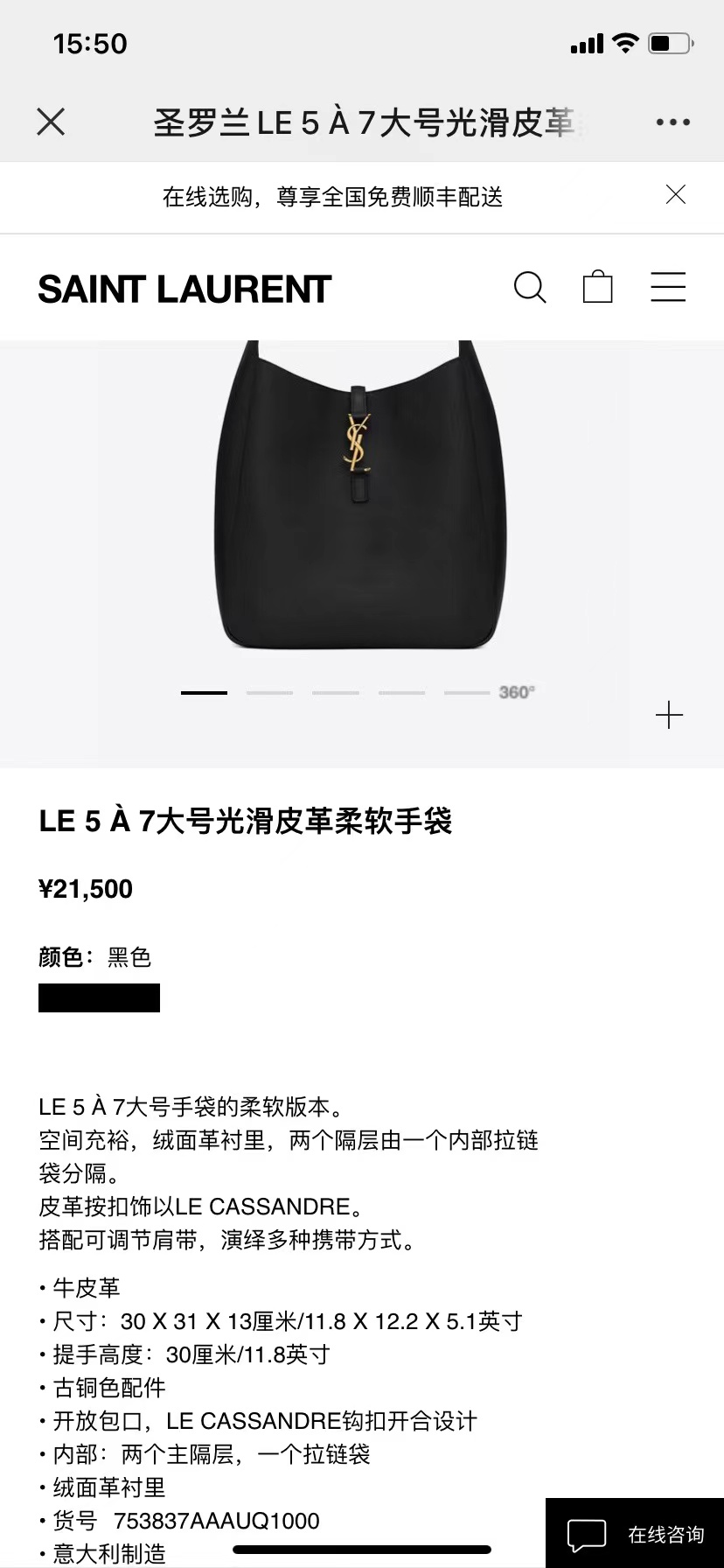This screenshot has width=724, height=1568.
Task: Dismiss the free shipping banner
Action: point(676,194)
